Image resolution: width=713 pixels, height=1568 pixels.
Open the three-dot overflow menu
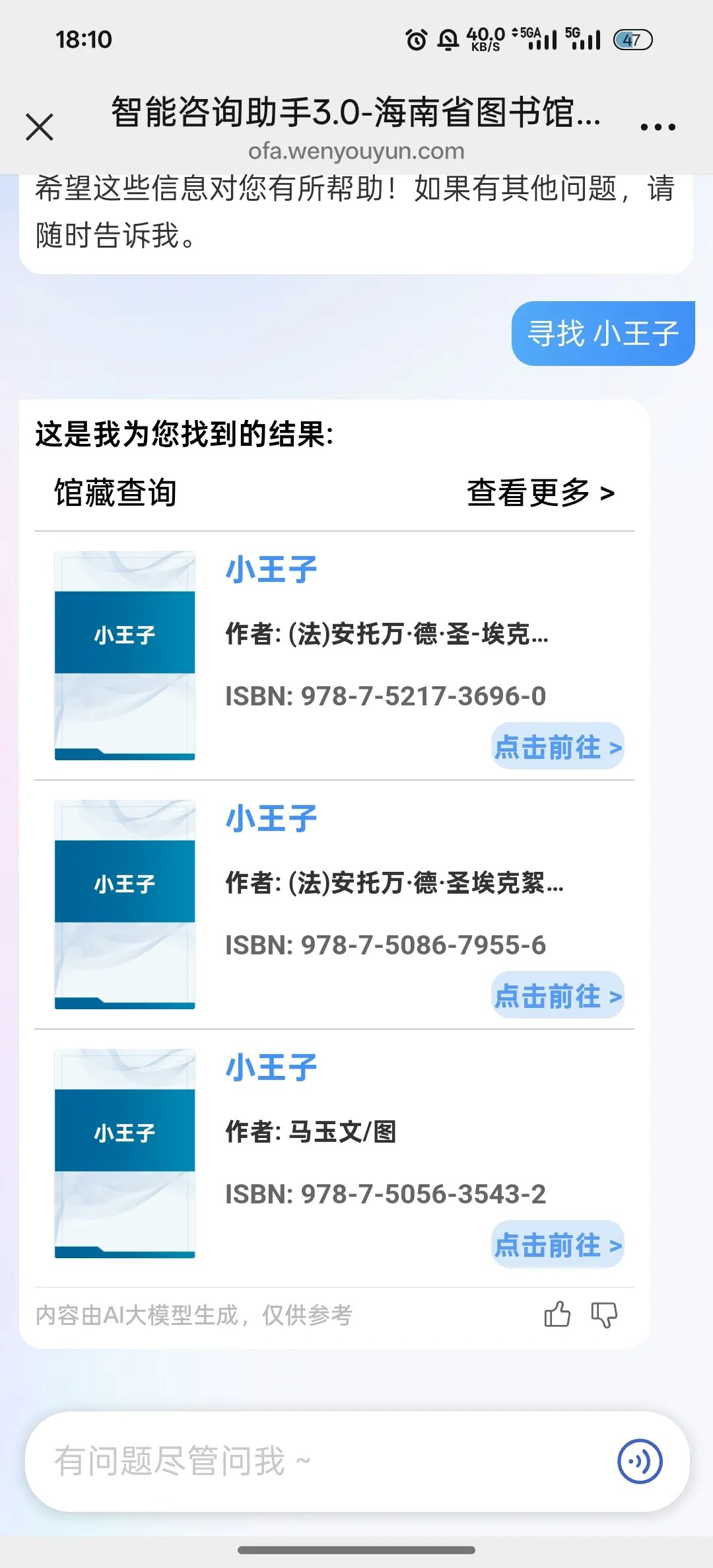pos(658,127)
